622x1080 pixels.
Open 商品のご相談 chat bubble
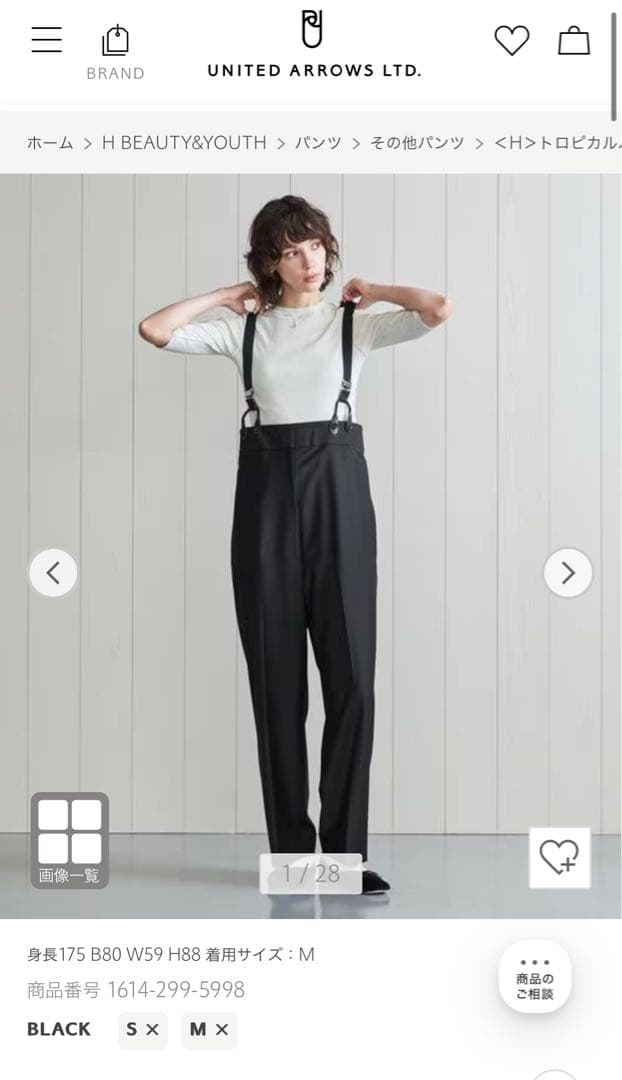pyautogui.click(x=535, y=978)
